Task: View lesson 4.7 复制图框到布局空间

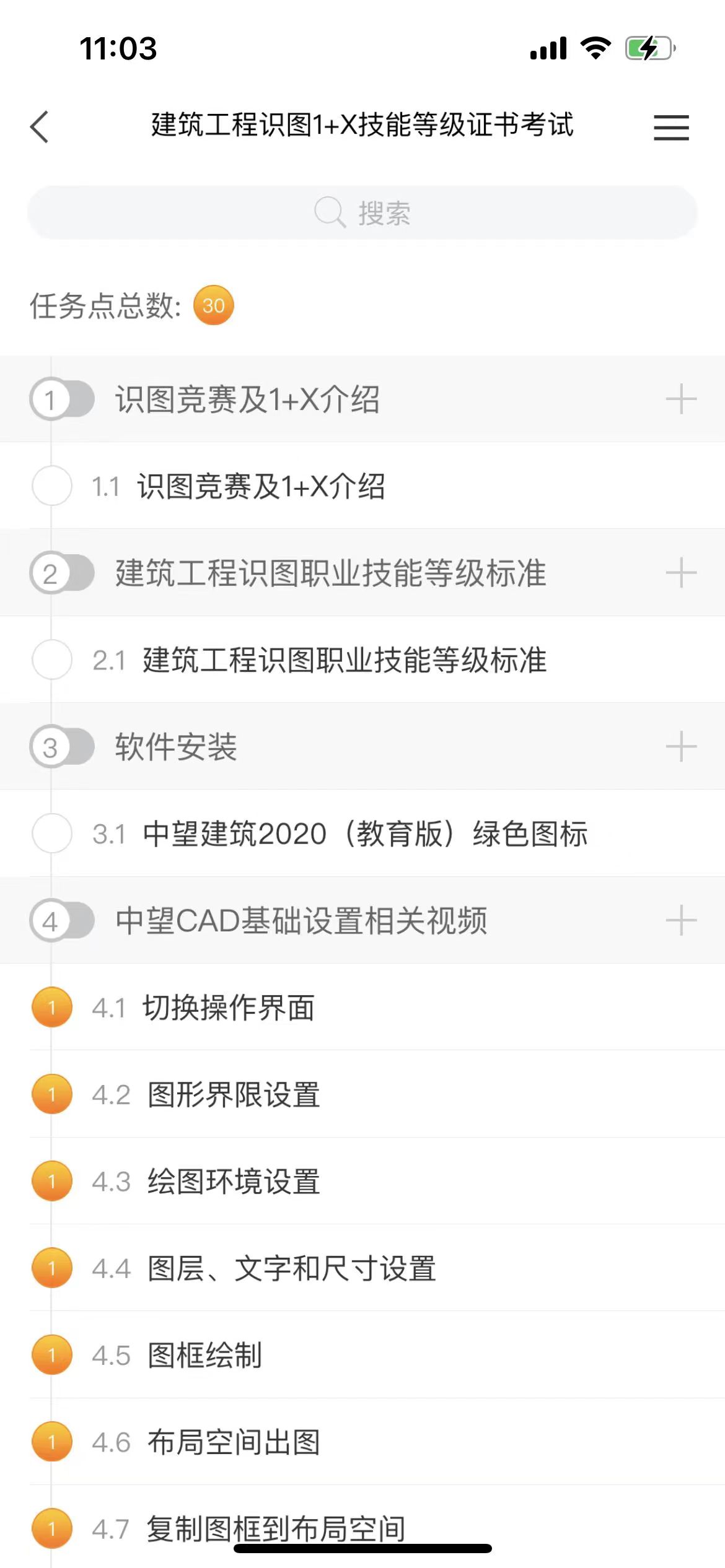Action: point(276,1527)
